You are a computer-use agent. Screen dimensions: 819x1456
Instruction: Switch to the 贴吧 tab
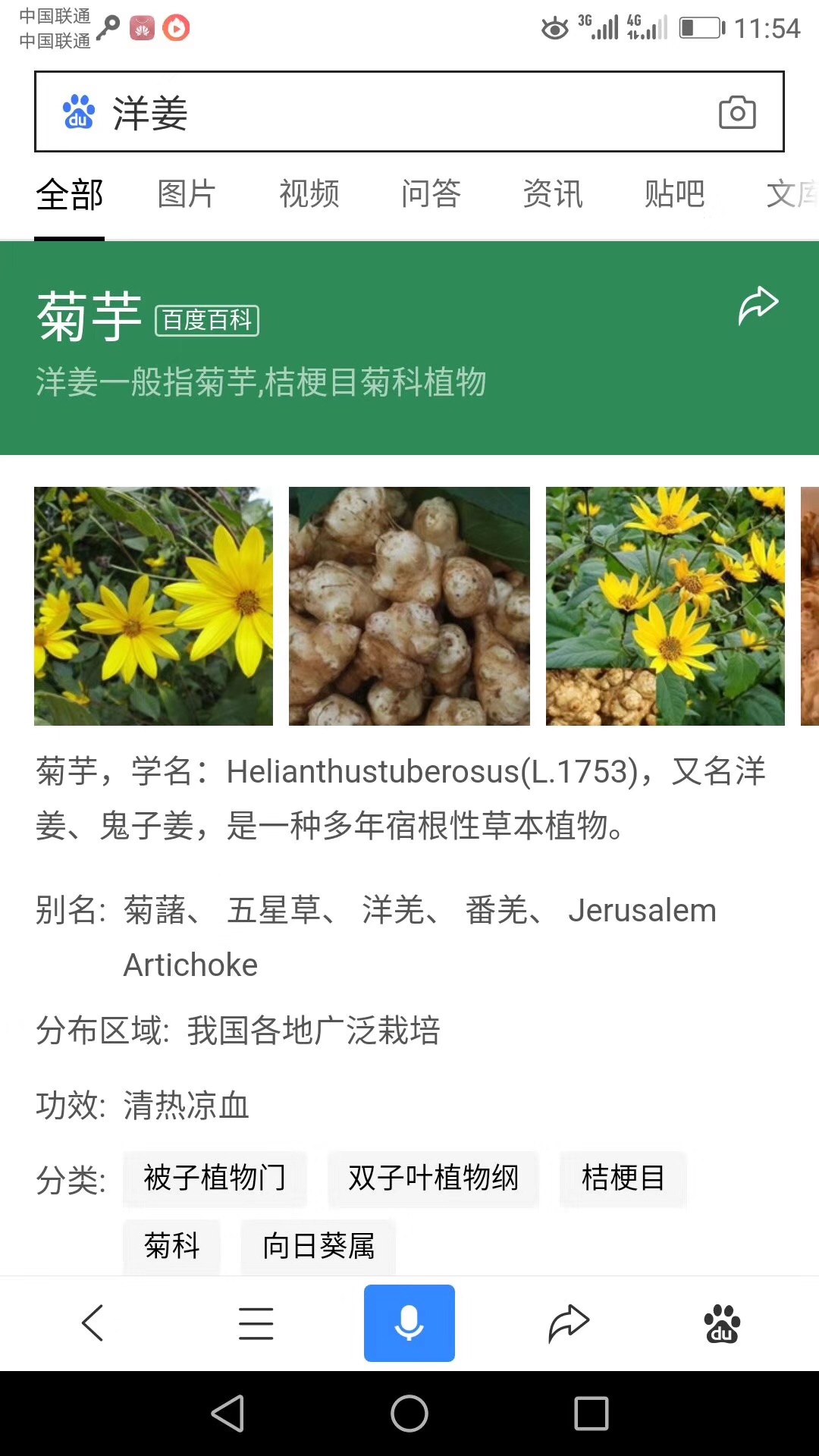(x=675, y=194)
